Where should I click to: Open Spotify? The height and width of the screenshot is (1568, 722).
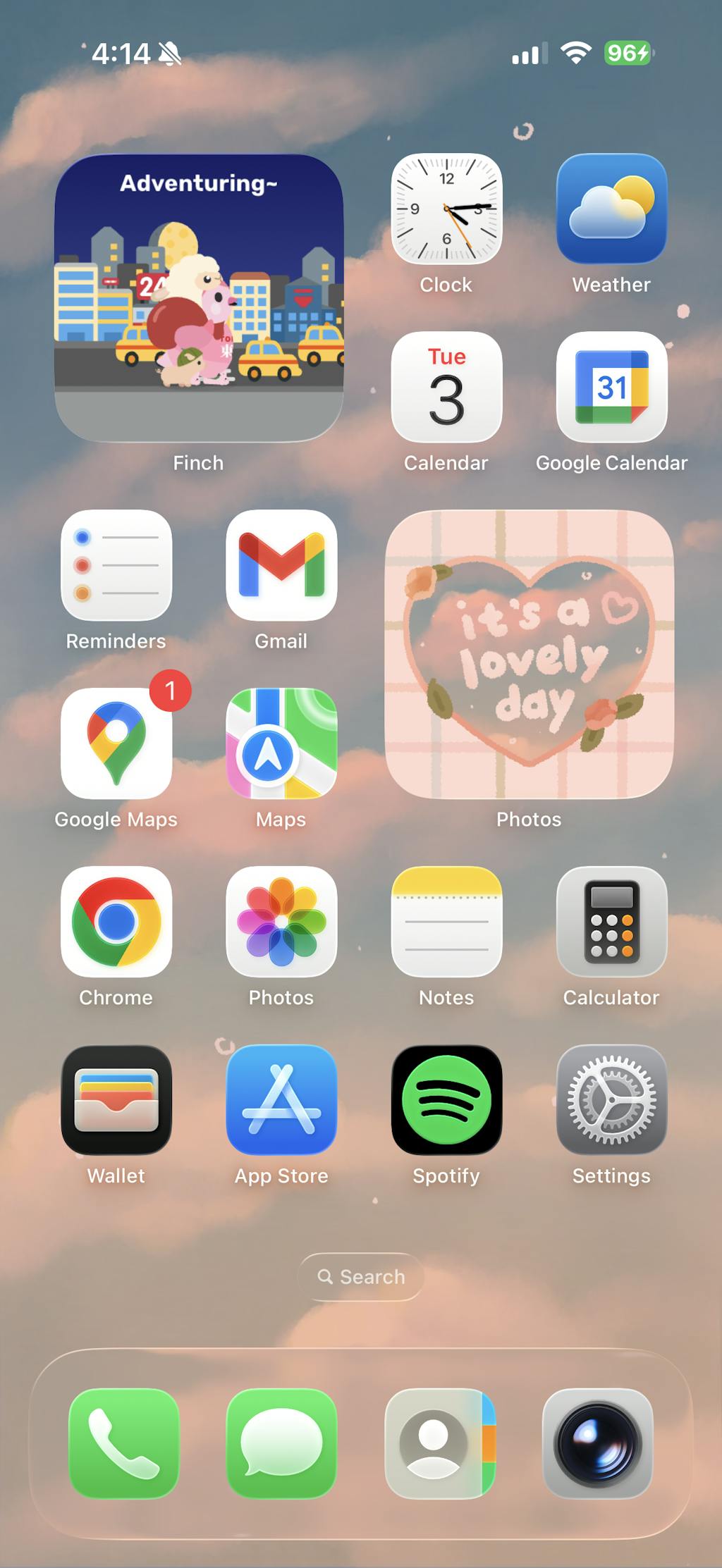click(x=446, y=1100)
